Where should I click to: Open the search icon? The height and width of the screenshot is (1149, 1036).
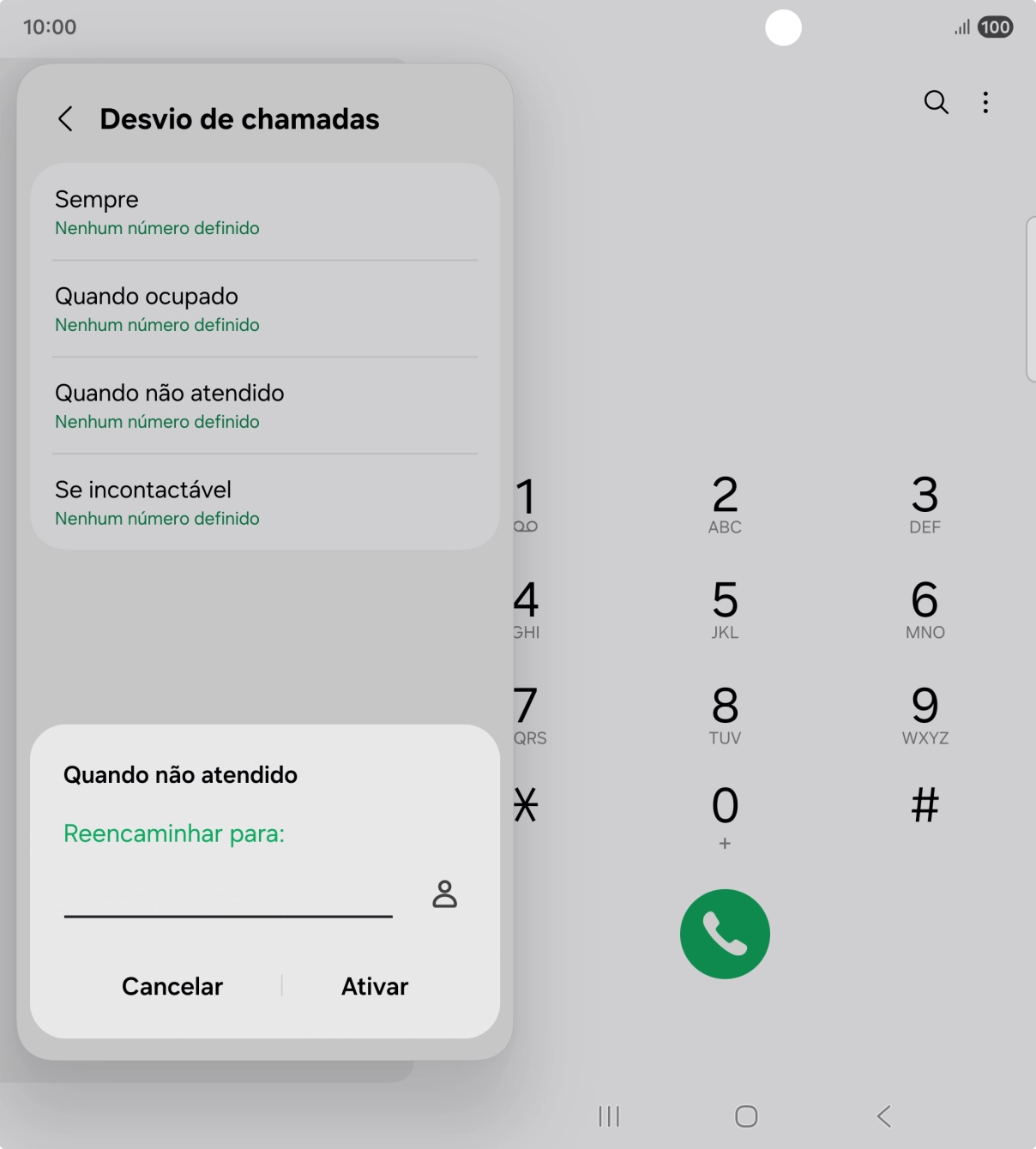coord(936,102)
